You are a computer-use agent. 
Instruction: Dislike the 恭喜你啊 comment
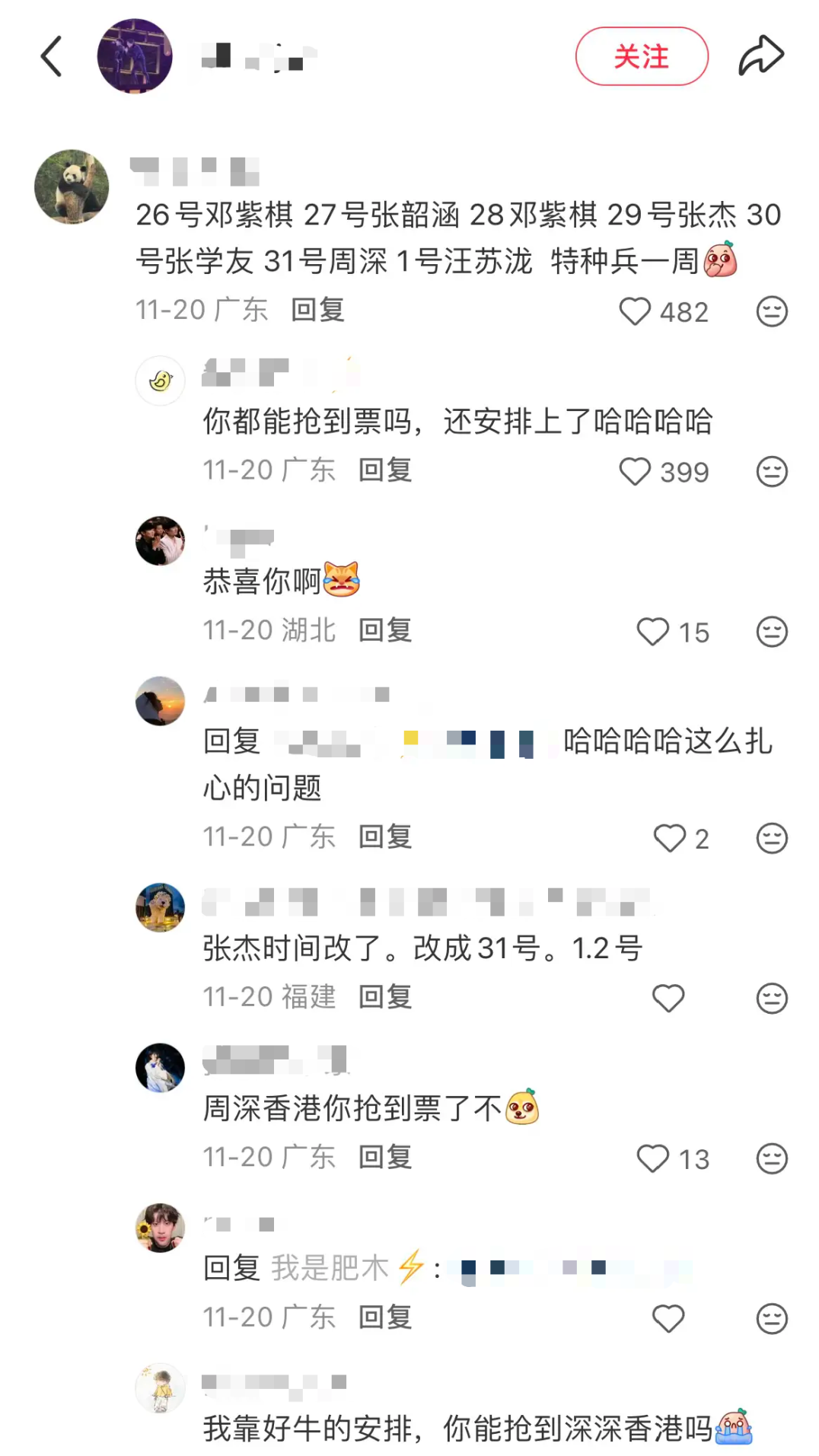point(771,632)
